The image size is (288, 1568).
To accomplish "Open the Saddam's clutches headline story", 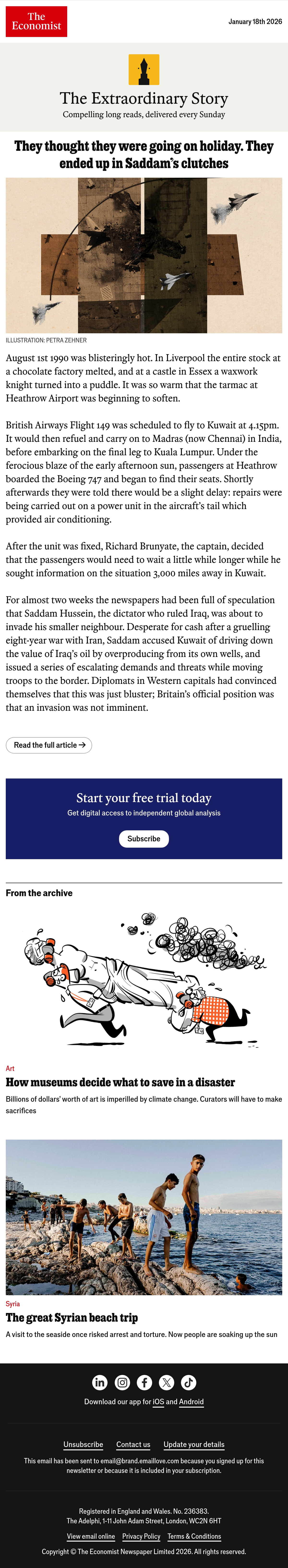I will pos(144,155).
